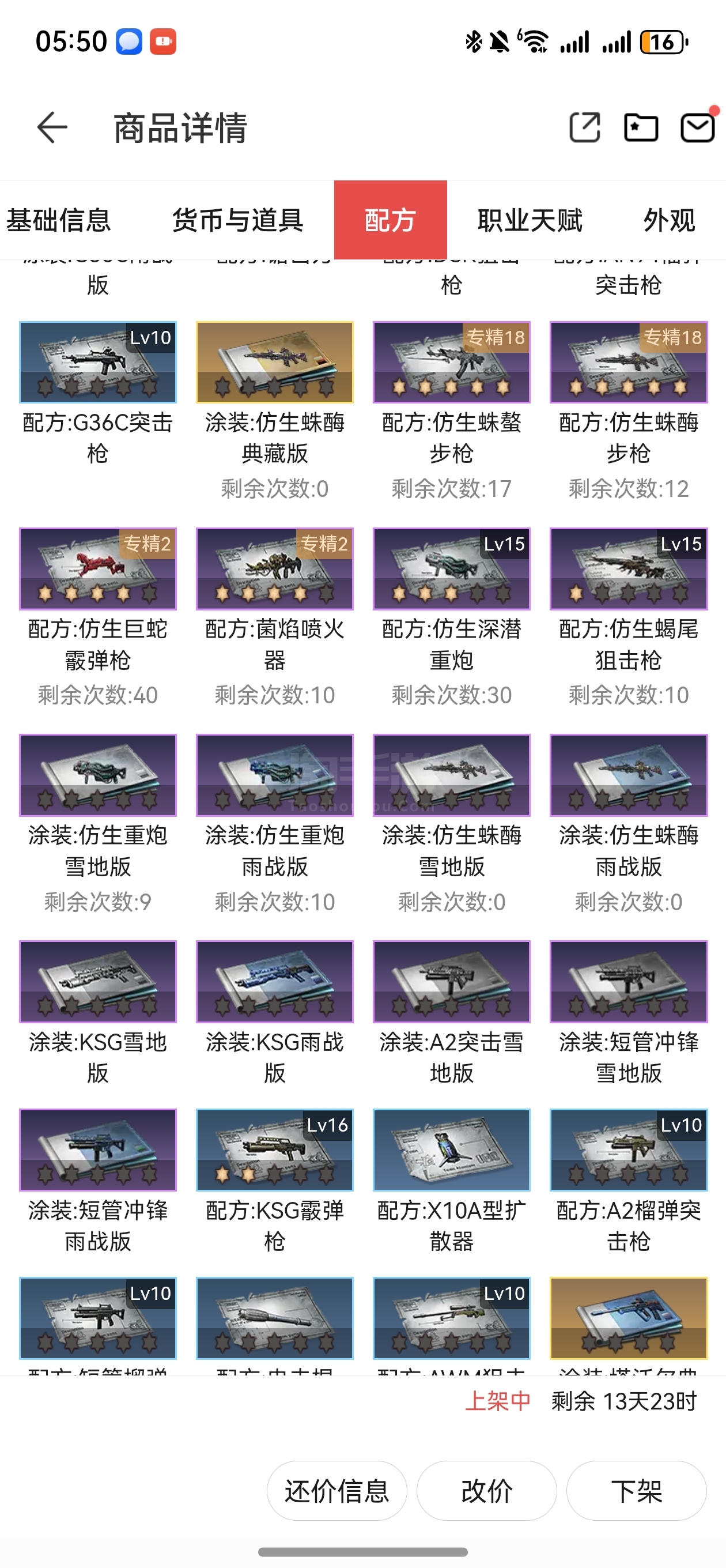This screenshot has height=1568, width=726.
Task: Open the favorites folder icon
Action: tap(641, 128)
